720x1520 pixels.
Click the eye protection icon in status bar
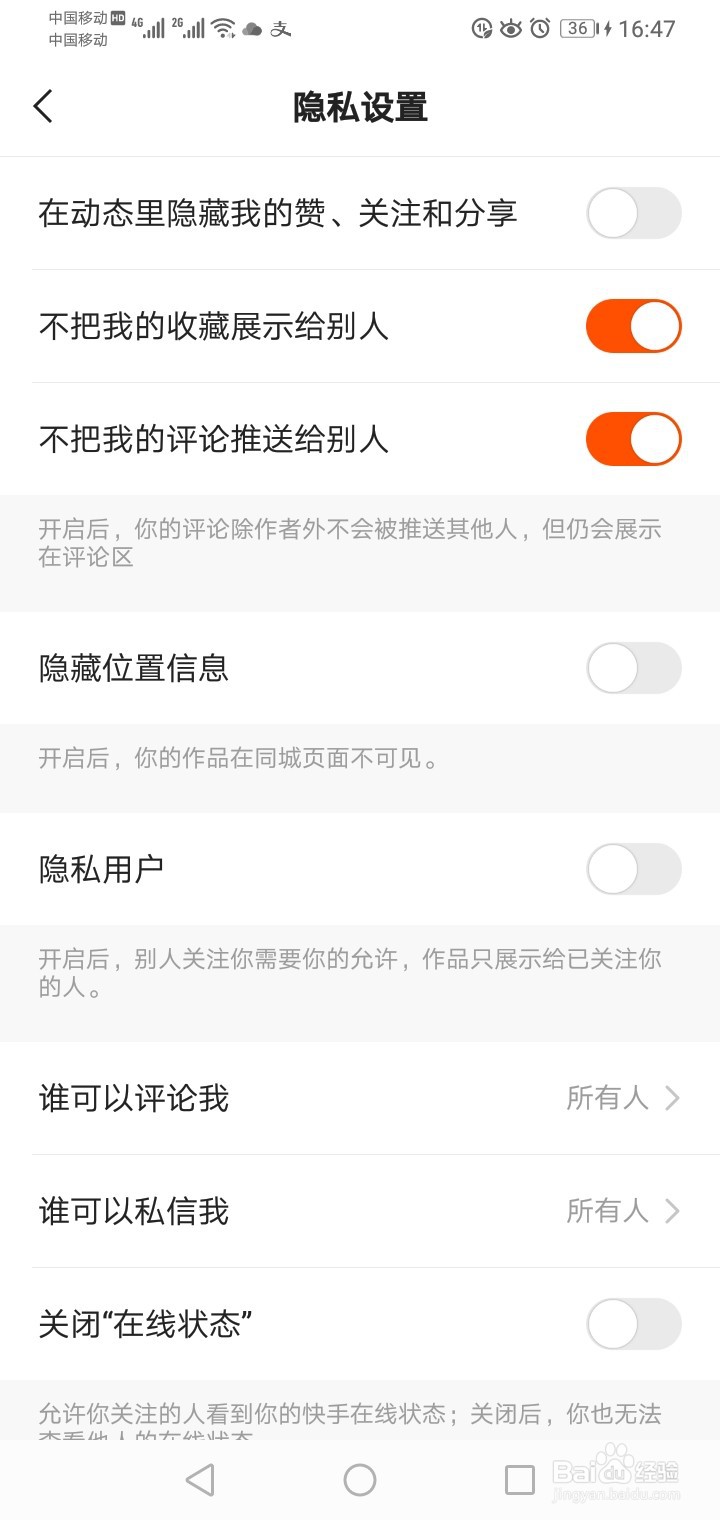[x=511, y=30]
